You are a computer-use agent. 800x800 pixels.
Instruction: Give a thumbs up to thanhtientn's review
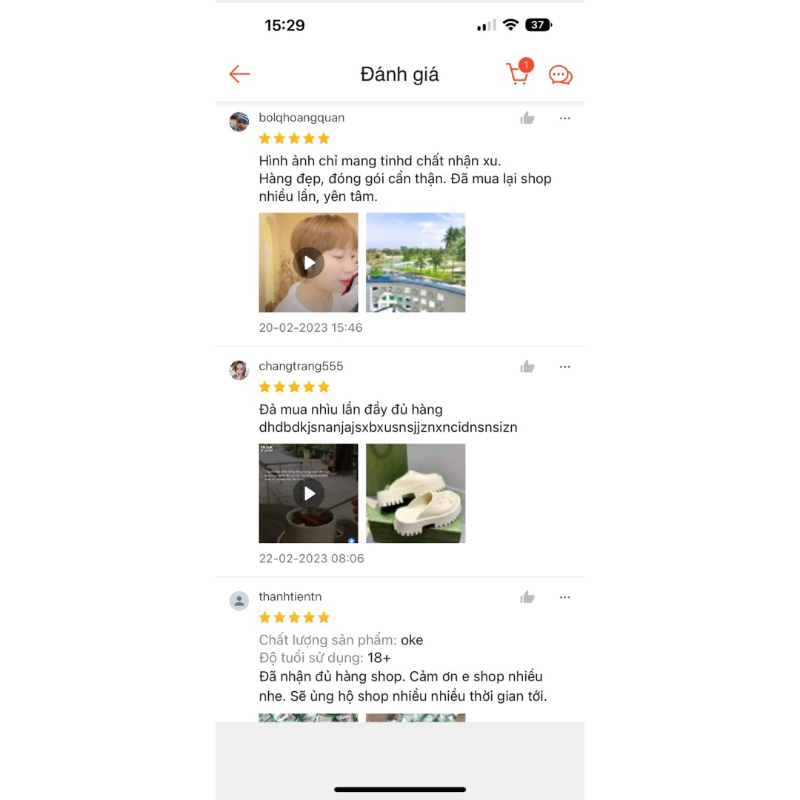pyautogui.click(x=527, y=597)
